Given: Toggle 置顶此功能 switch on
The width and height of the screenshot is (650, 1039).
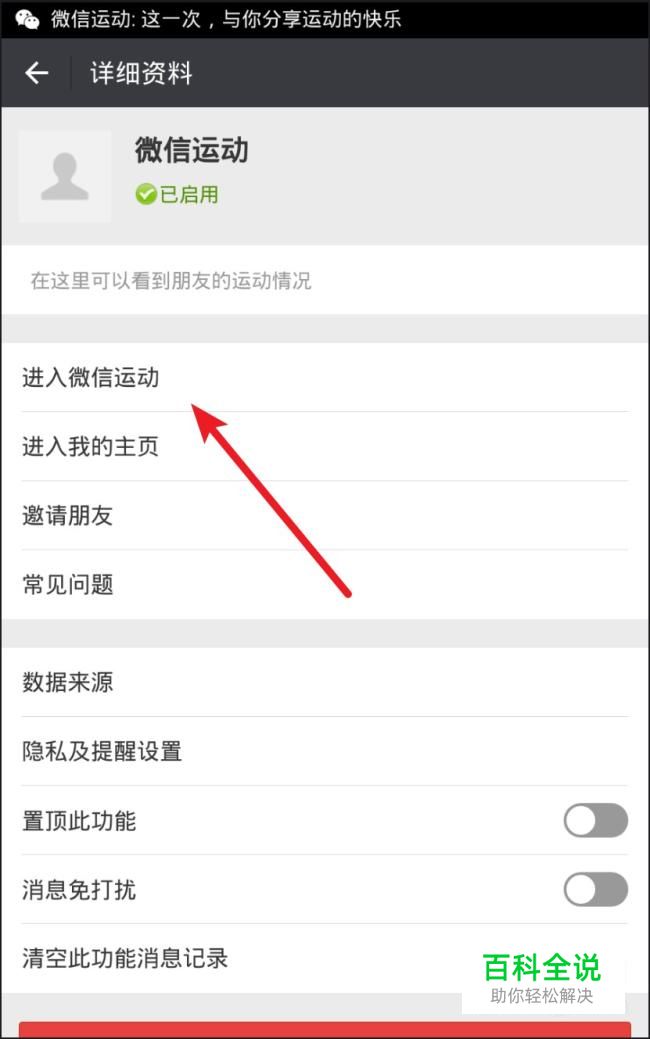Looking at the screenshot, I should (x=595, y=820).
